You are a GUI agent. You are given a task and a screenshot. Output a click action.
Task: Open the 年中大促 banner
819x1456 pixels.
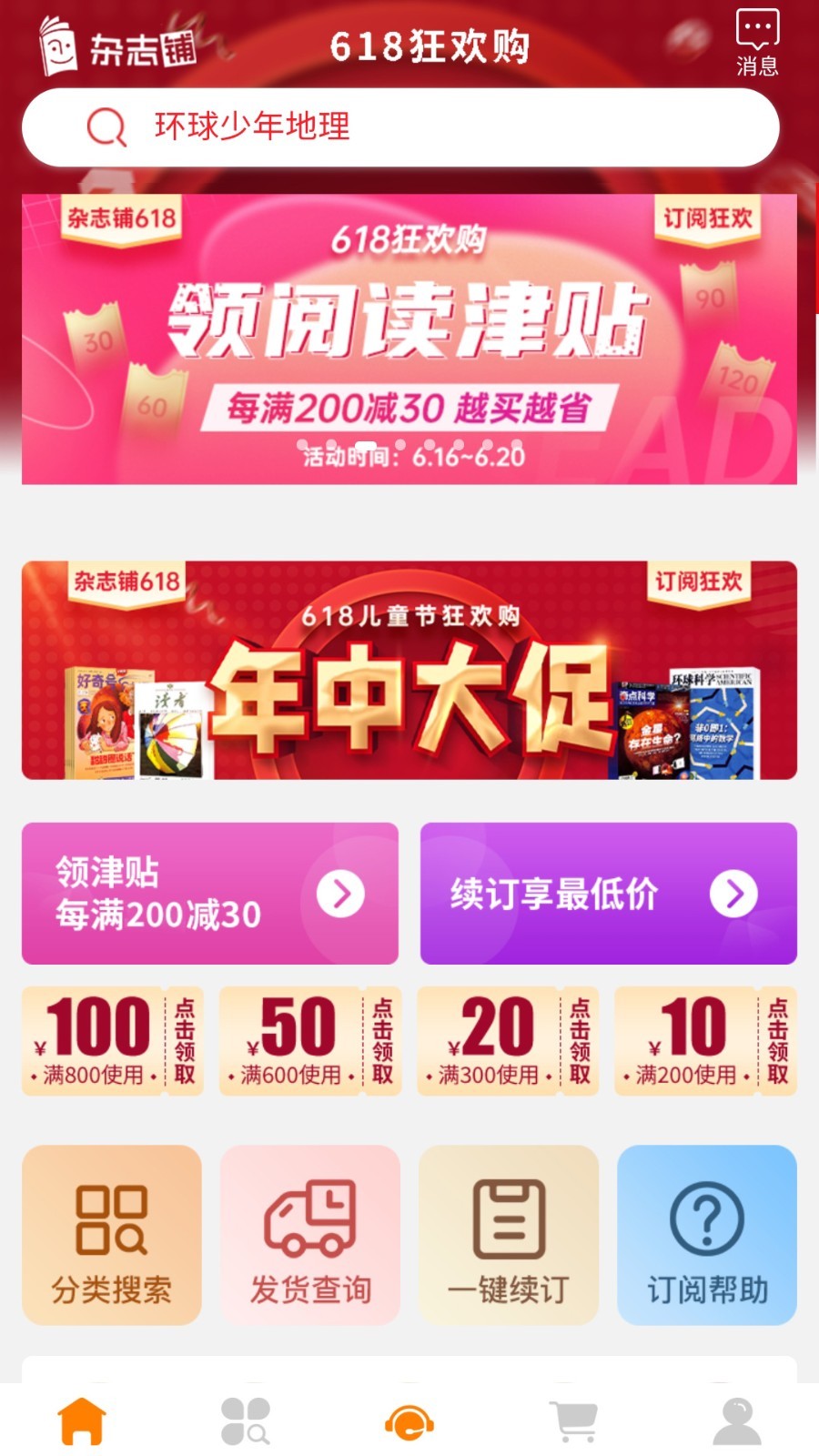(409, 671)
